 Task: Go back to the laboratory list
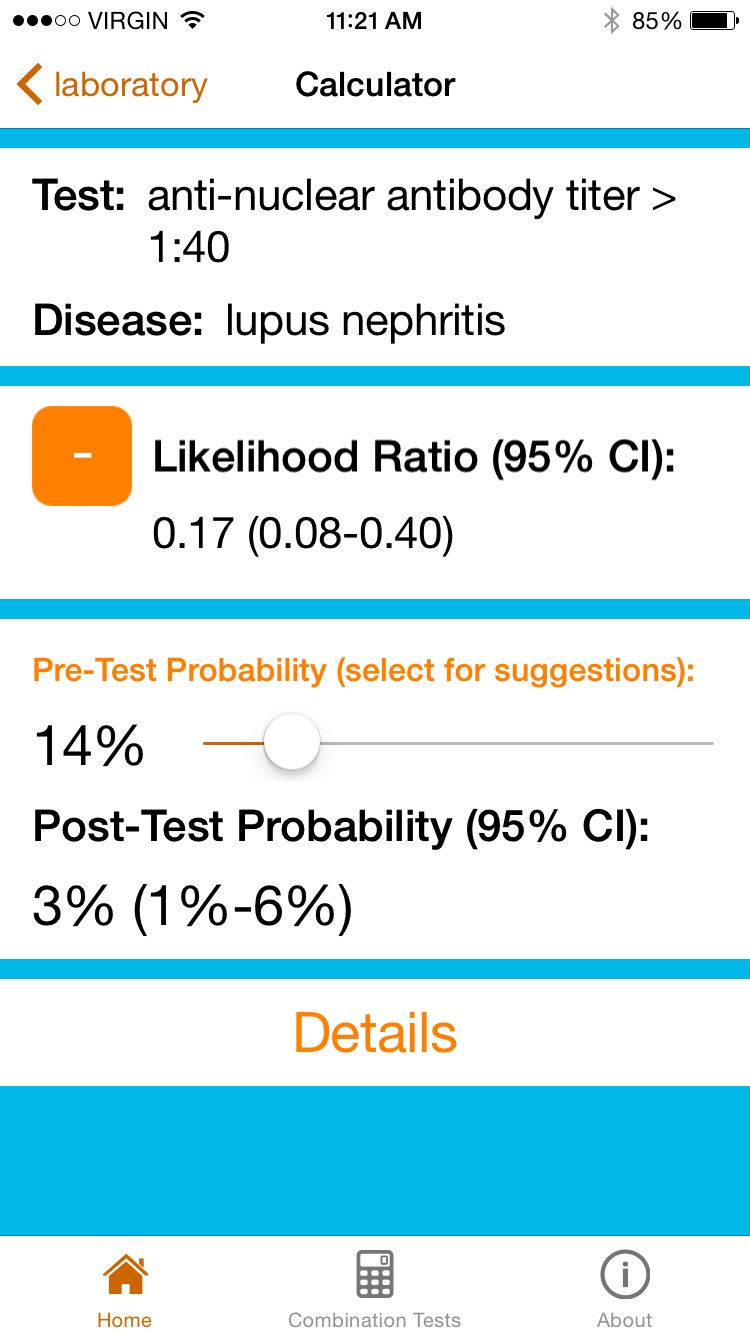(x=112, y=85)
